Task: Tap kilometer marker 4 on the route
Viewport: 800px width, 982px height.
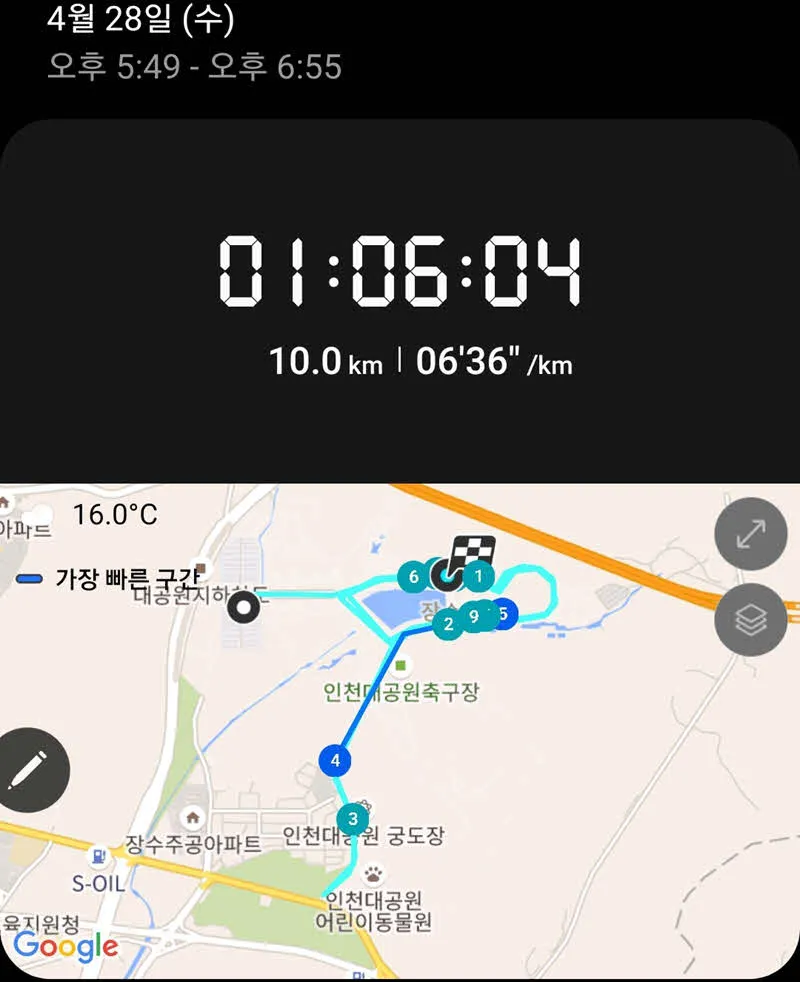Action: 336,759
